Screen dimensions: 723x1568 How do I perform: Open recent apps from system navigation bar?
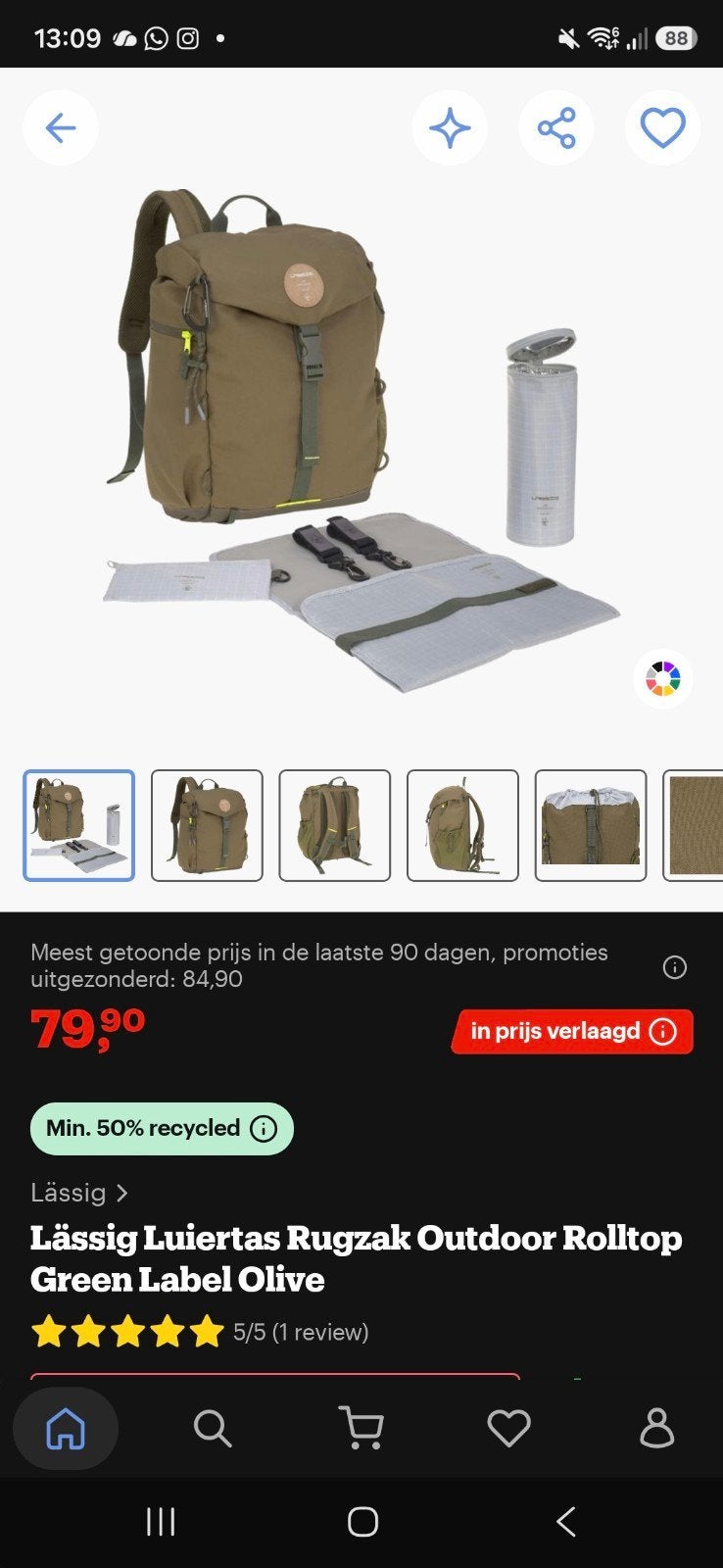coord(161,1522)
